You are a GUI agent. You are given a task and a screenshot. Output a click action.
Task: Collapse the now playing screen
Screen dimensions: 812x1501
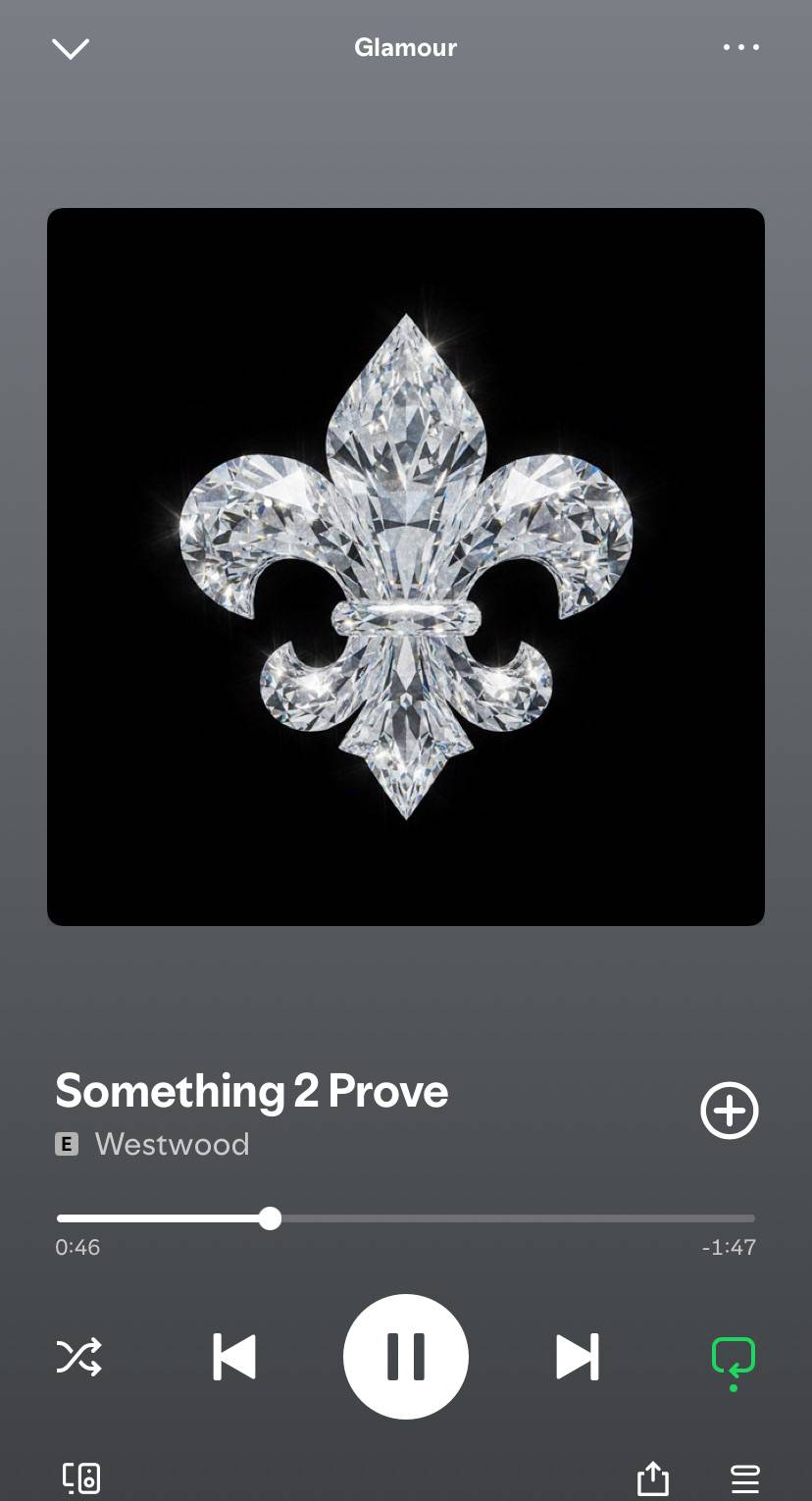click(71, 48)
